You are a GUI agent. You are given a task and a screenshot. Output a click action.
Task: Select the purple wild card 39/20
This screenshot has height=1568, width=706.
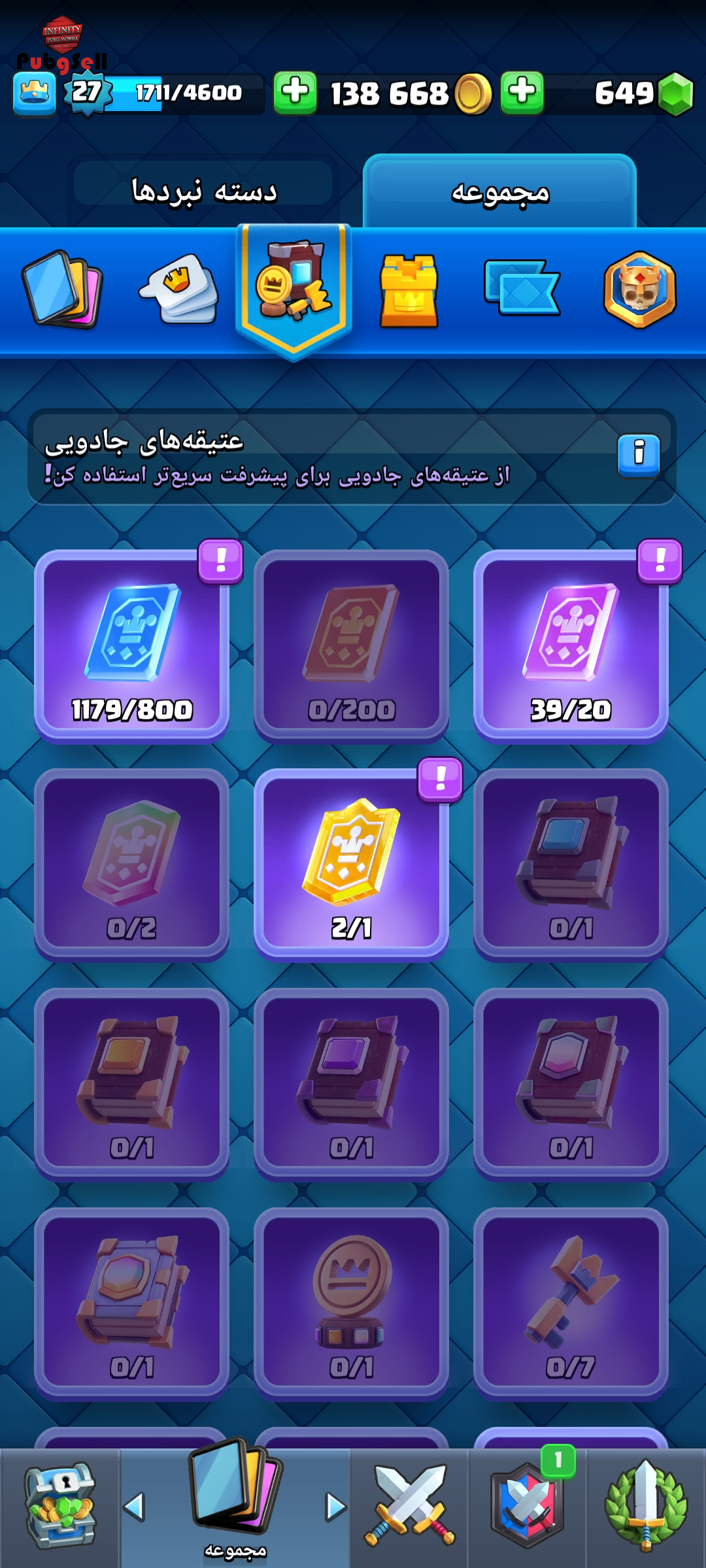(571, 645)
